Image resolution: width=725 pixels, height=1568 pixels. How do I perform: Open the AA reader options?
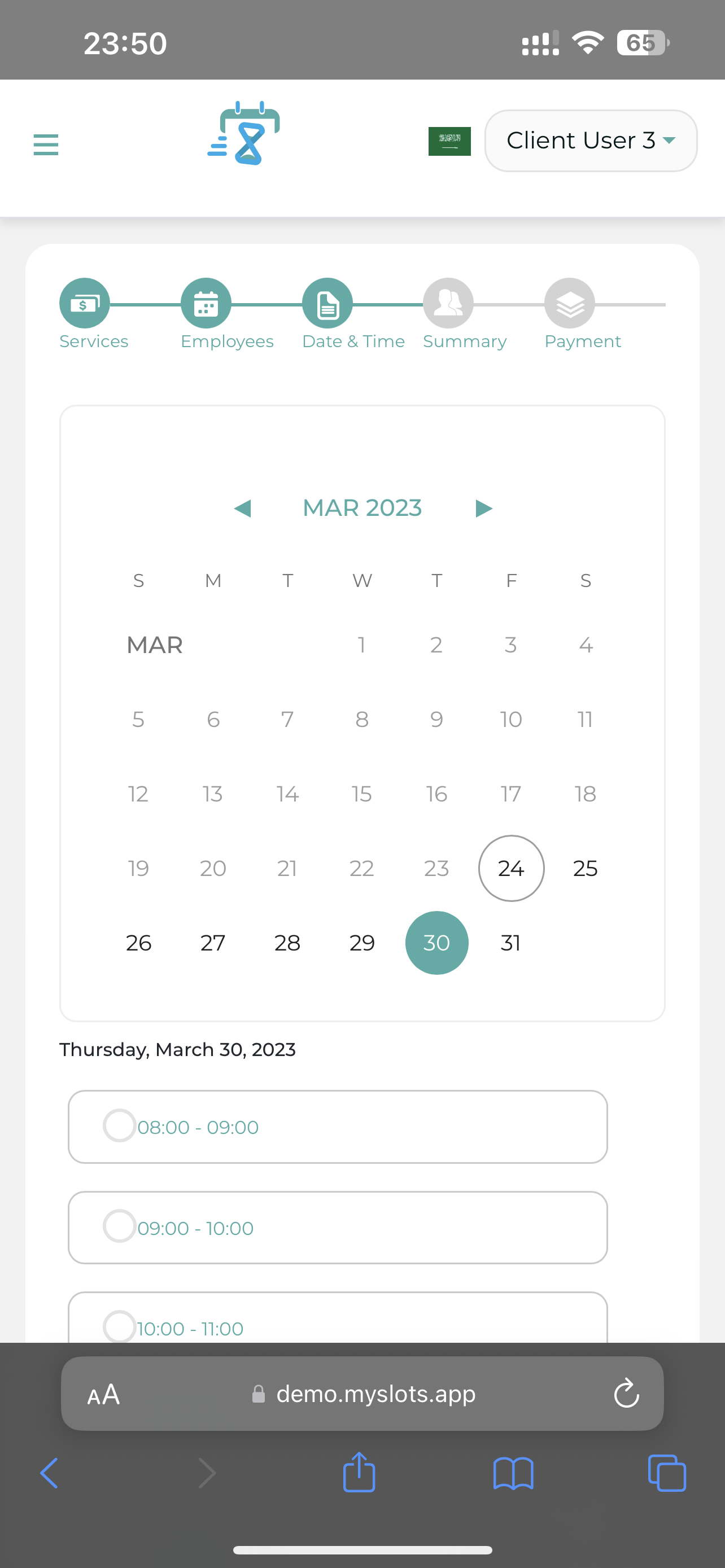[103, 1394]
